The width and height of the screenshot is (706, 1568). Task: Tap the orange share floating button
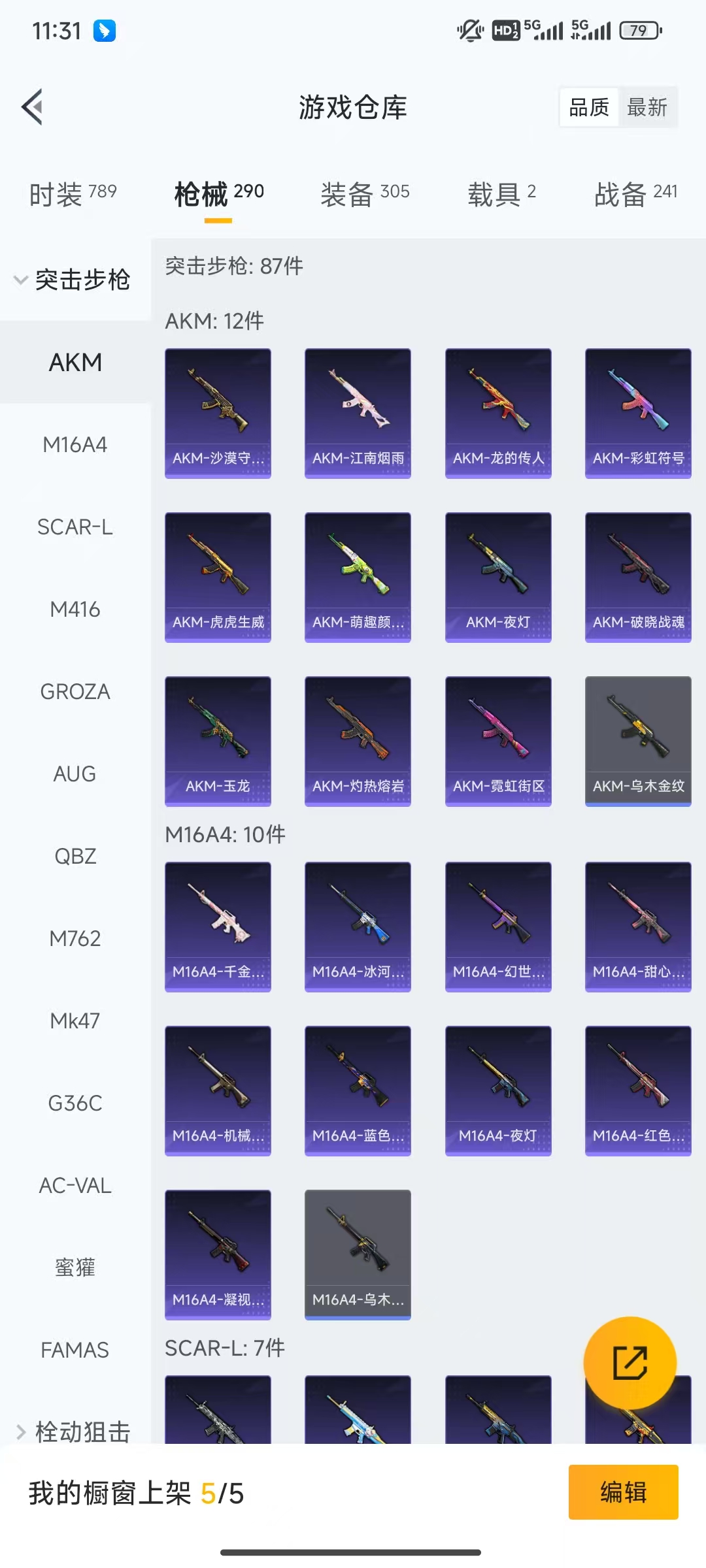pos(630,1362)
